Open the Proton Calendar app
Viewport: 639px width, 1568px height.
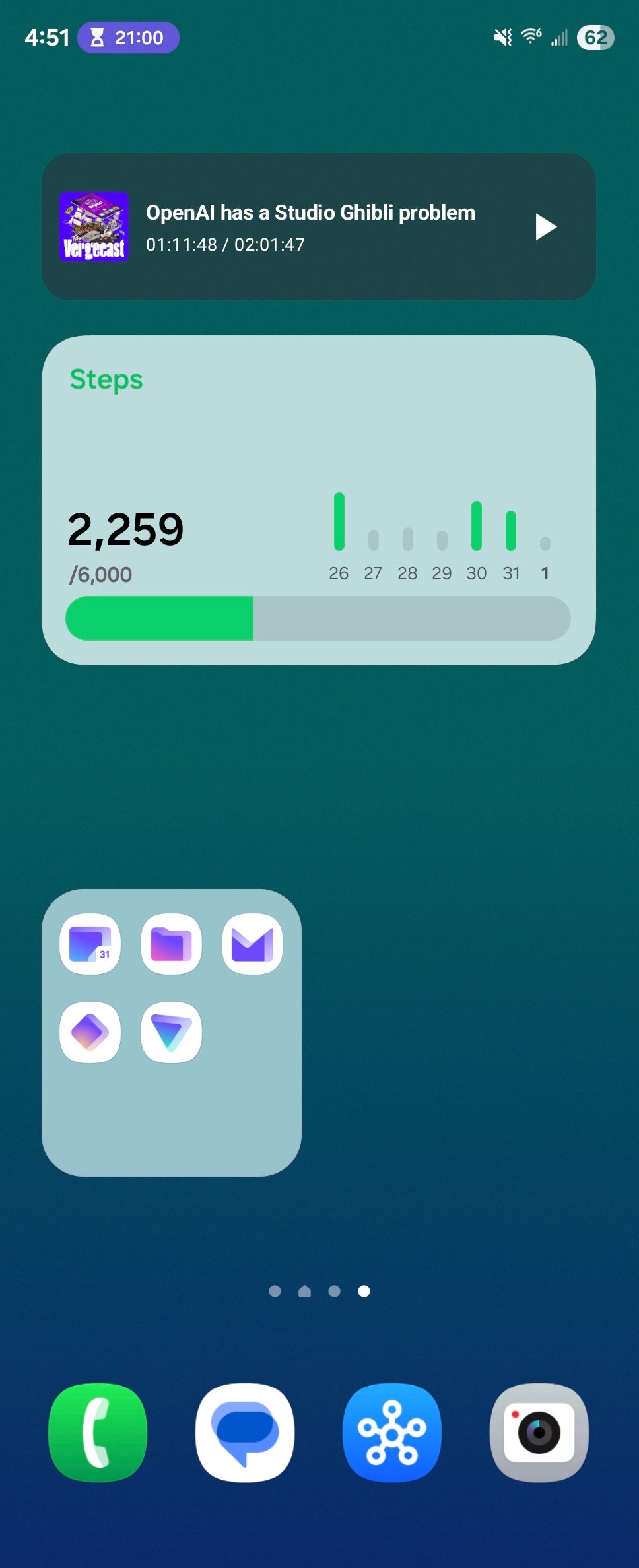(90, 944)
